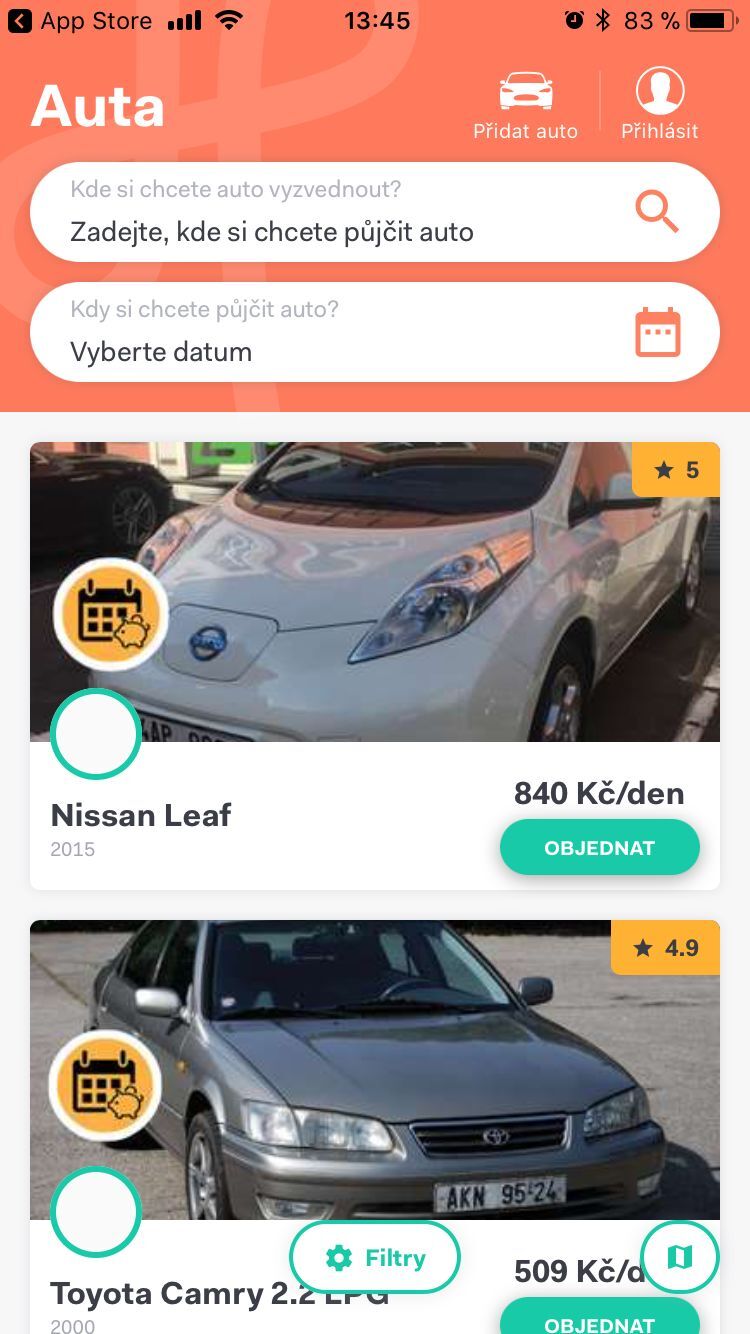750x1334 pixels.
Task: Tap the Přidat auto car icon
Action: click(525, 91)
